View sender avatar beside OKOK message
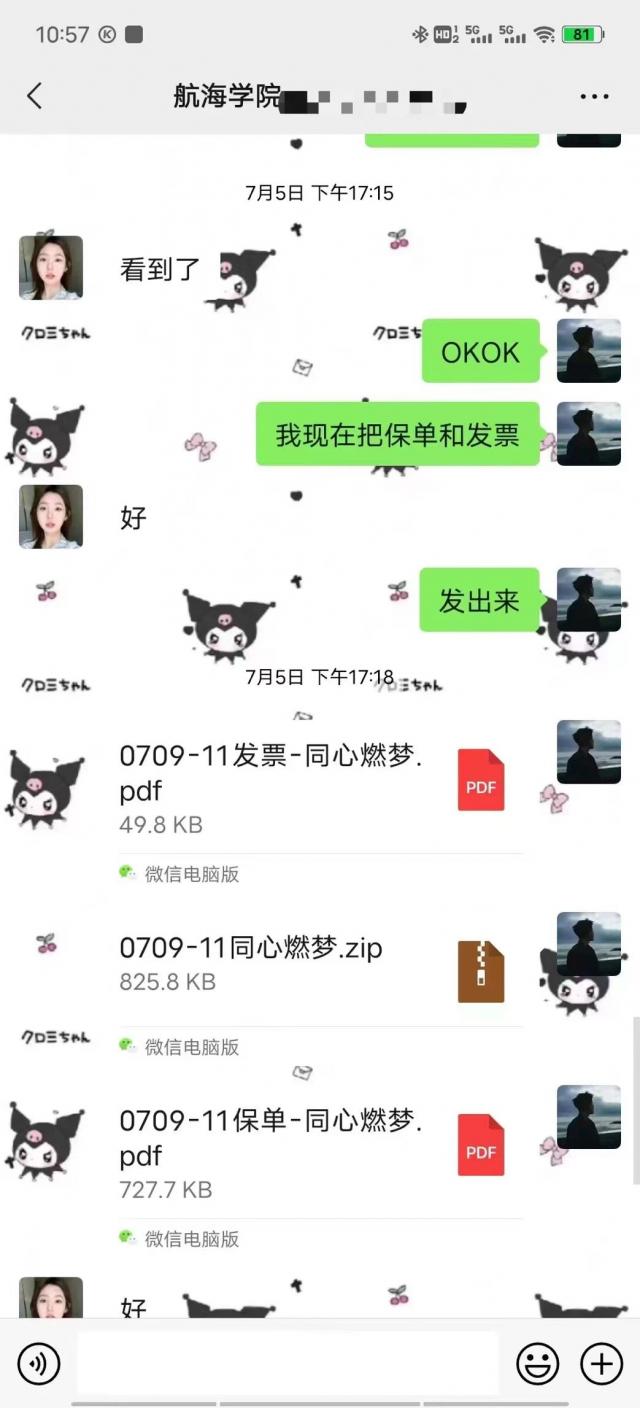Screen dimensions: 640x1408 [x=588, y=351]
